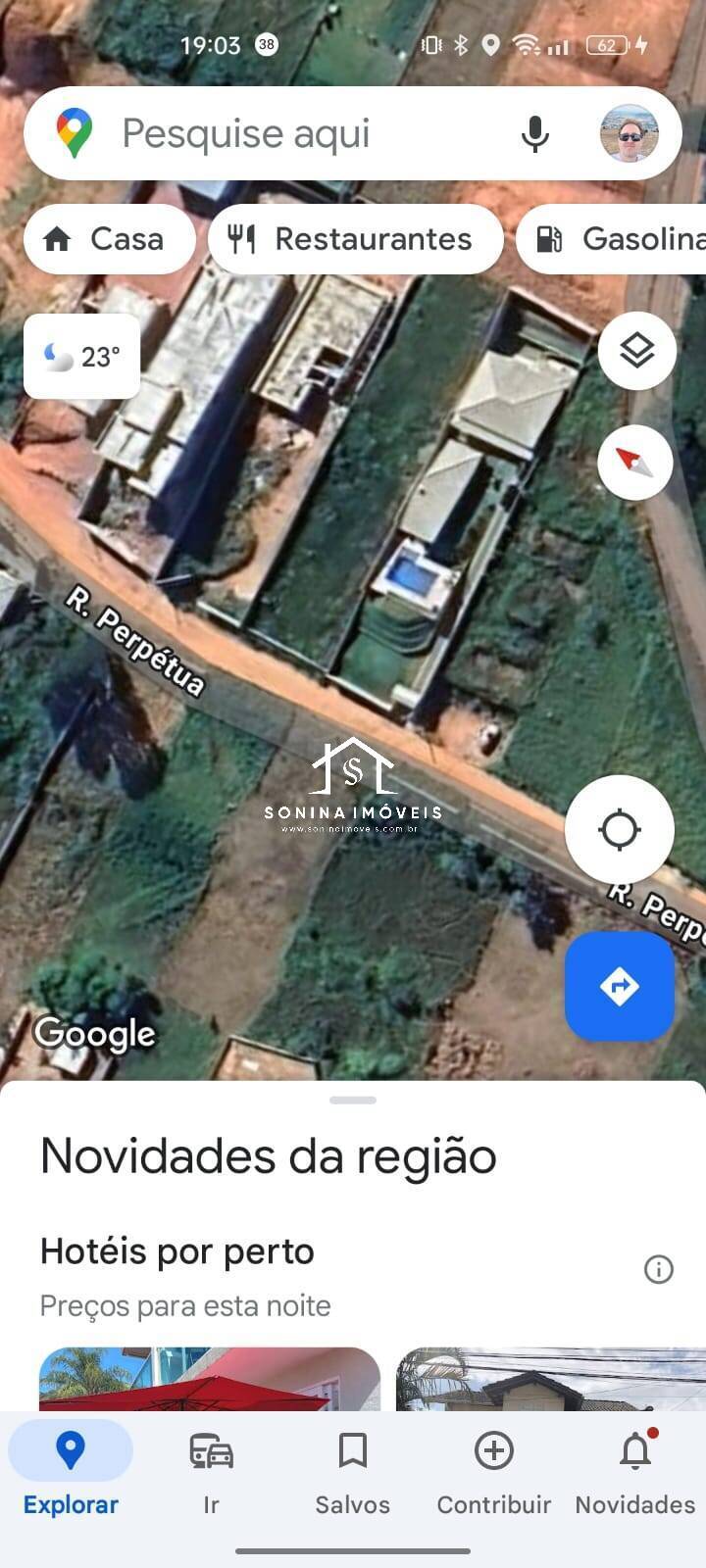Start voice search with the microphone
Screen dimensions: 706x1568
click(x=534, y=133)
